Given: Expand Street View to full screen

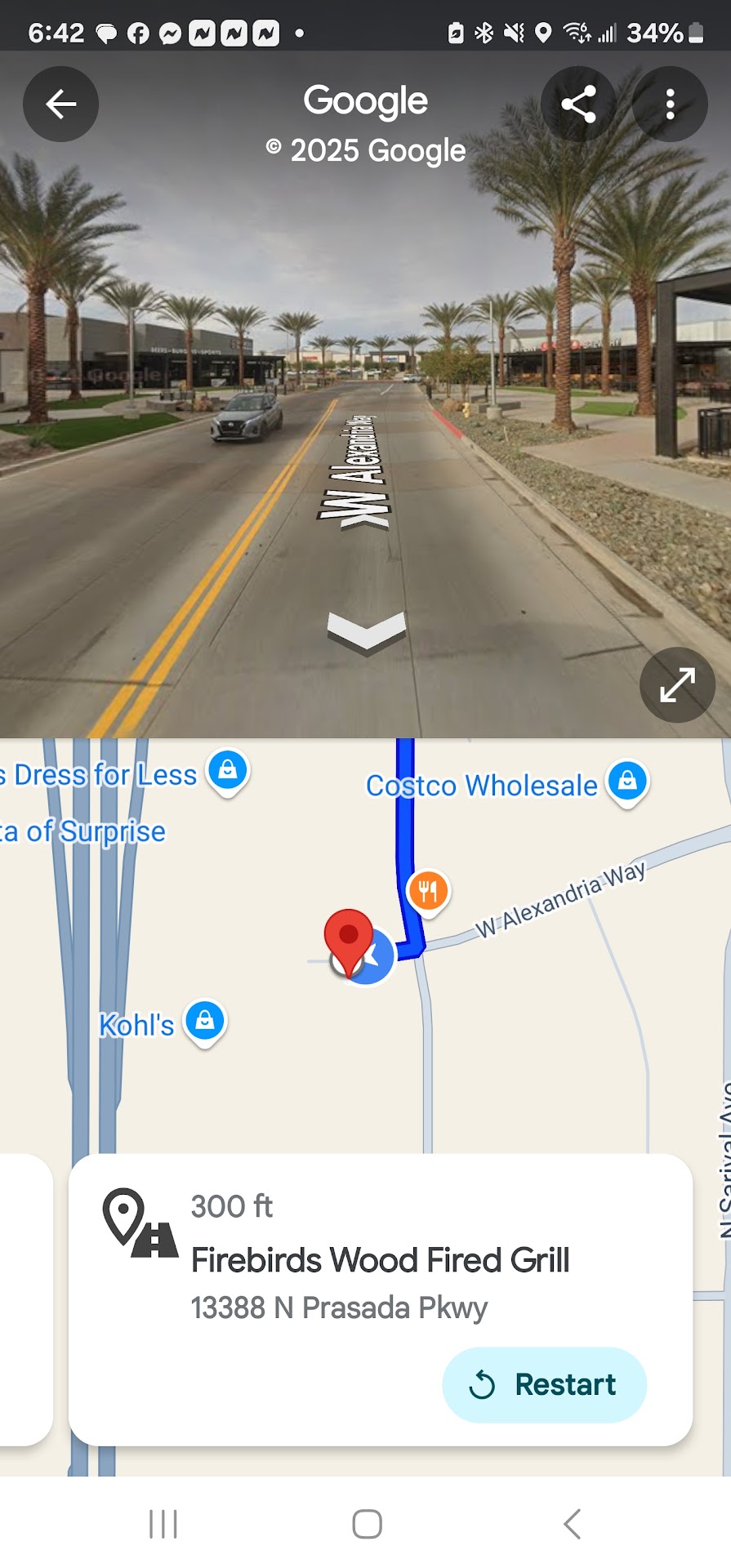Looking at the screenshot, I should (x=677, y=684).
